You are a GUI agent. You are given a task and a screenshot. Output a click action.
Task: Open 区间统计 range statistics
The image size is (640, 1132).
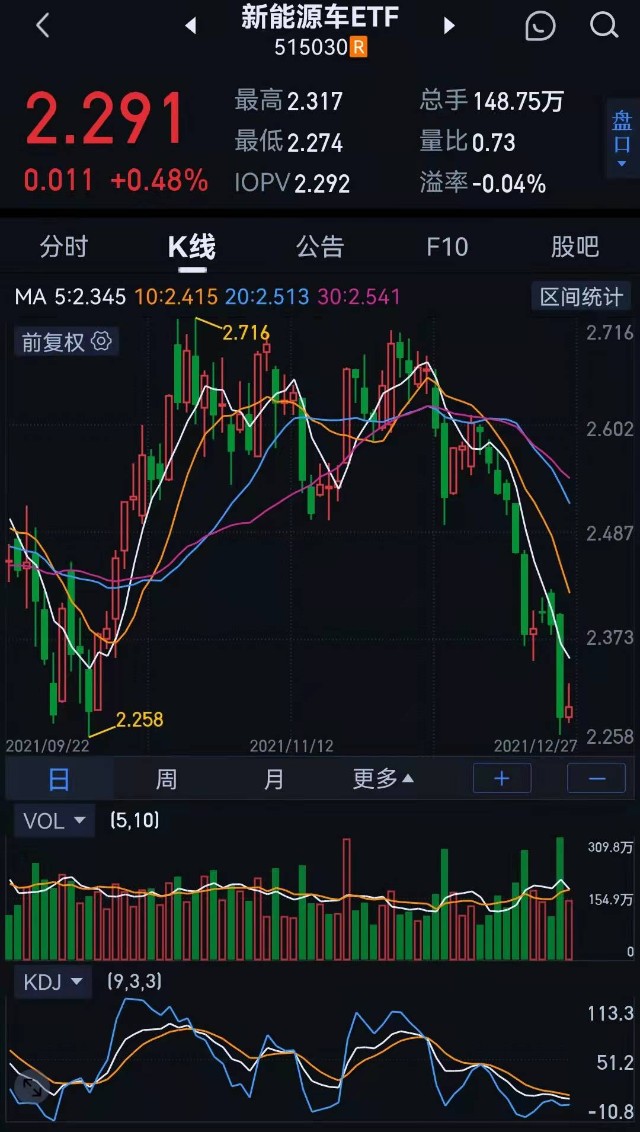tap(582, 297)
